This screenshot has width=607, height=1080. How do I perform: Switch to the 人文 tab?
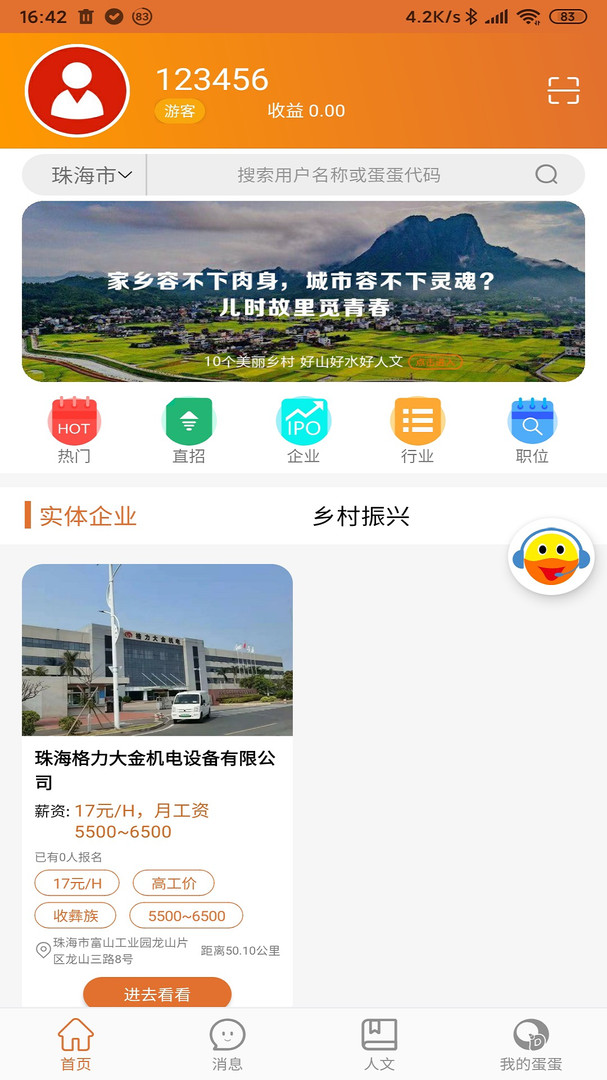(x=379, y=1044)
